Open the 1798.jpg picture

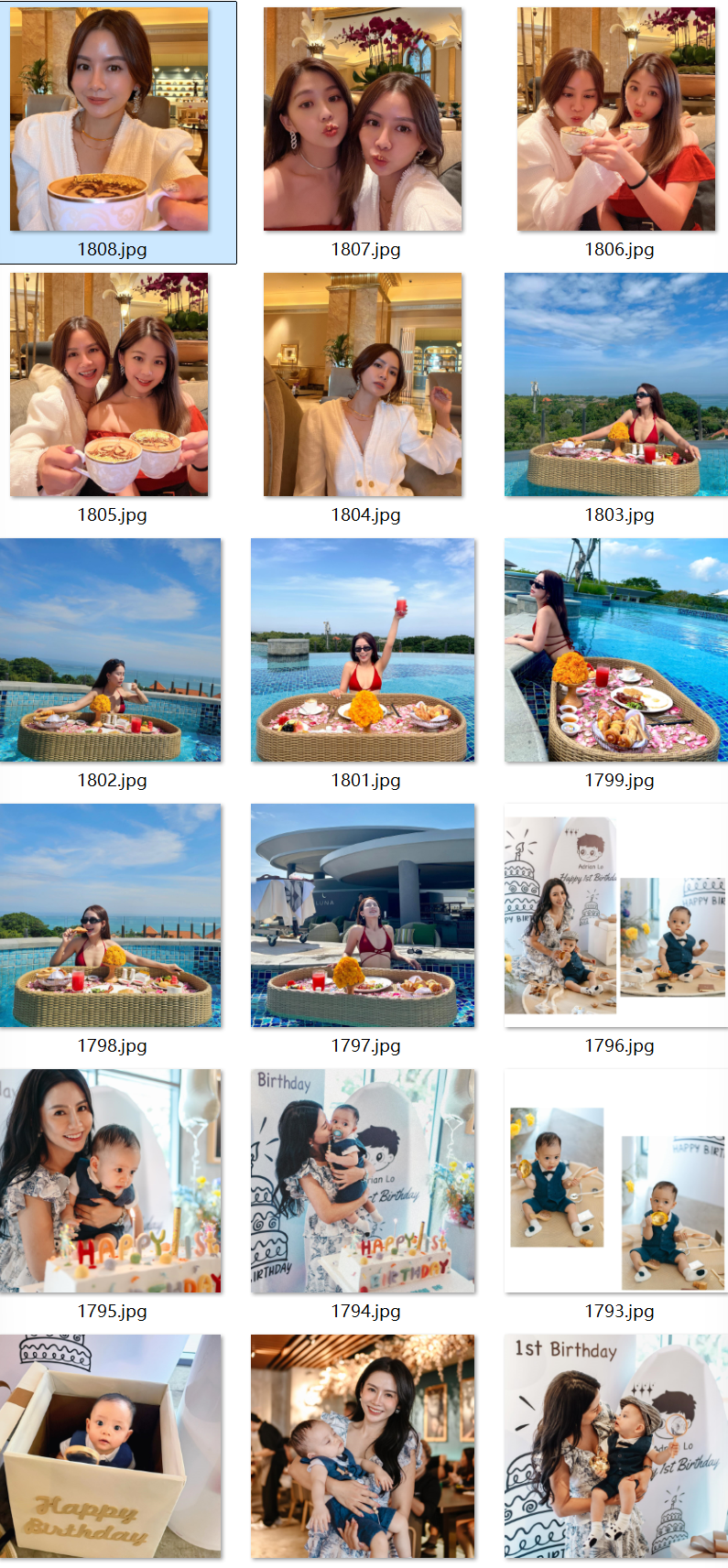pyautogui.click(x=110, y=915)
